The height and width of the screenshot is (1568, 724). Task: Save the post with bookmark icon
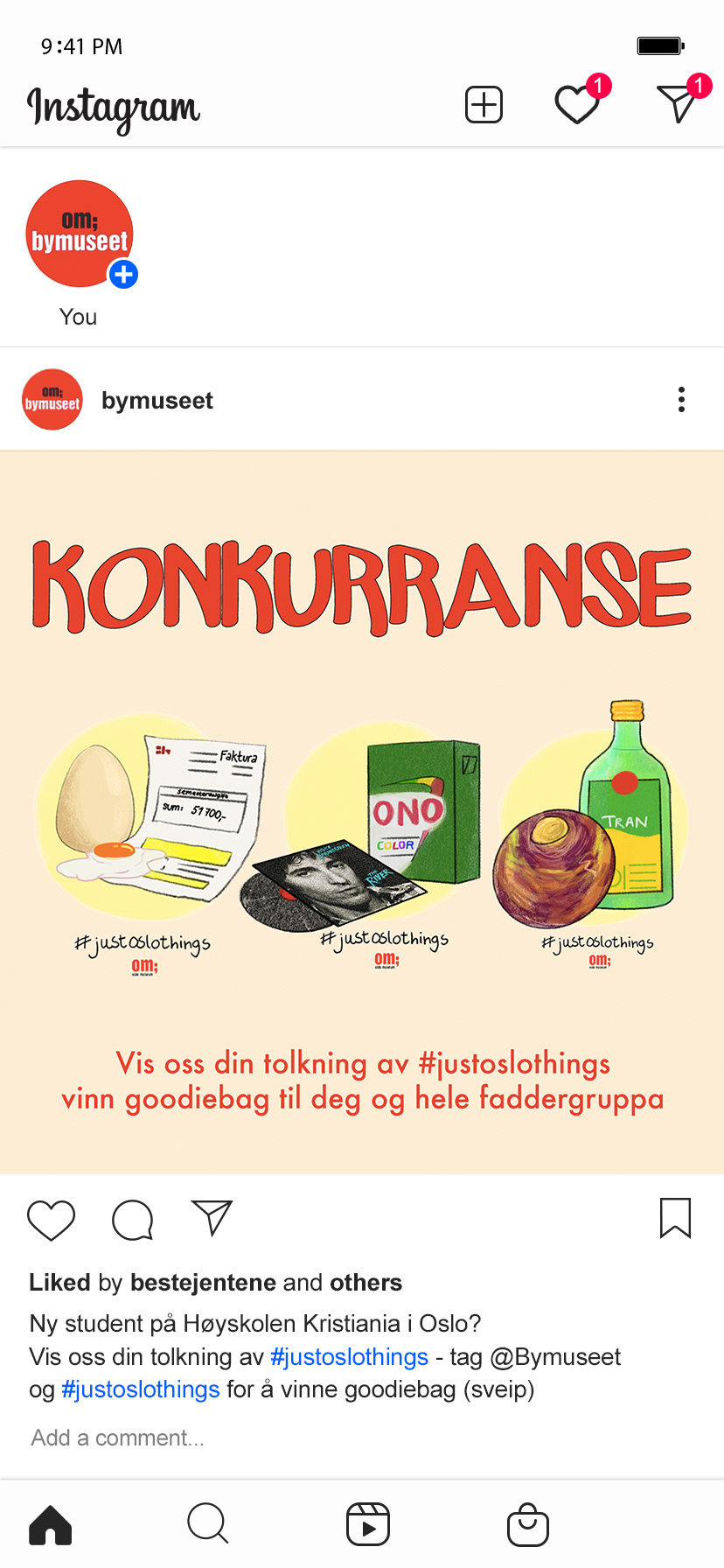click(675, 1218)
